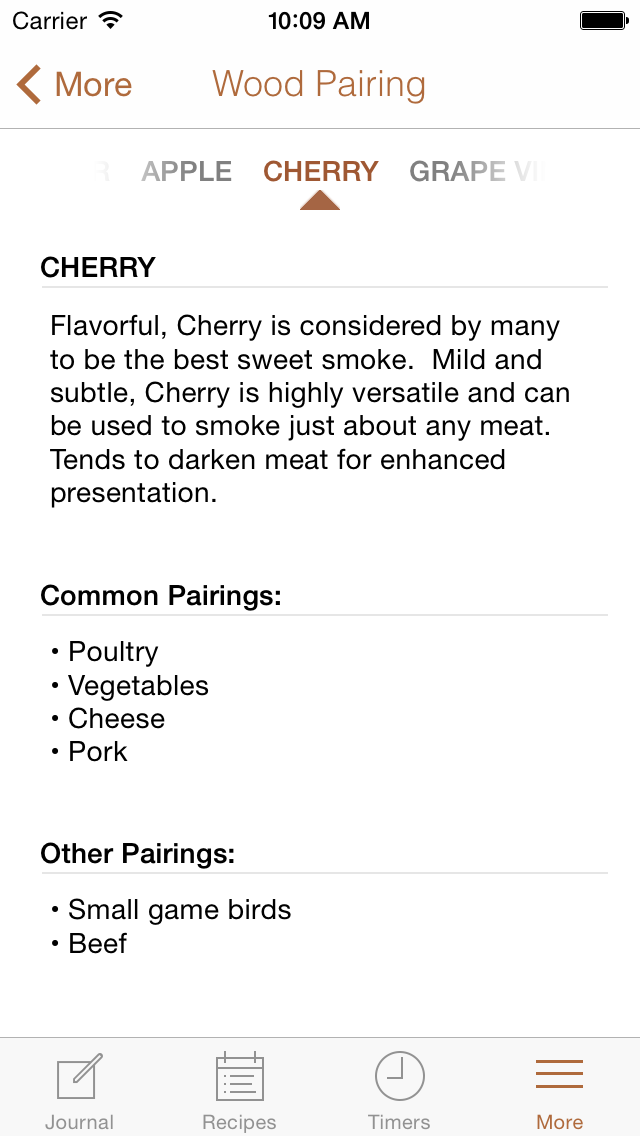Tap the More tab in bottom bar

(x=559, y=1090)
